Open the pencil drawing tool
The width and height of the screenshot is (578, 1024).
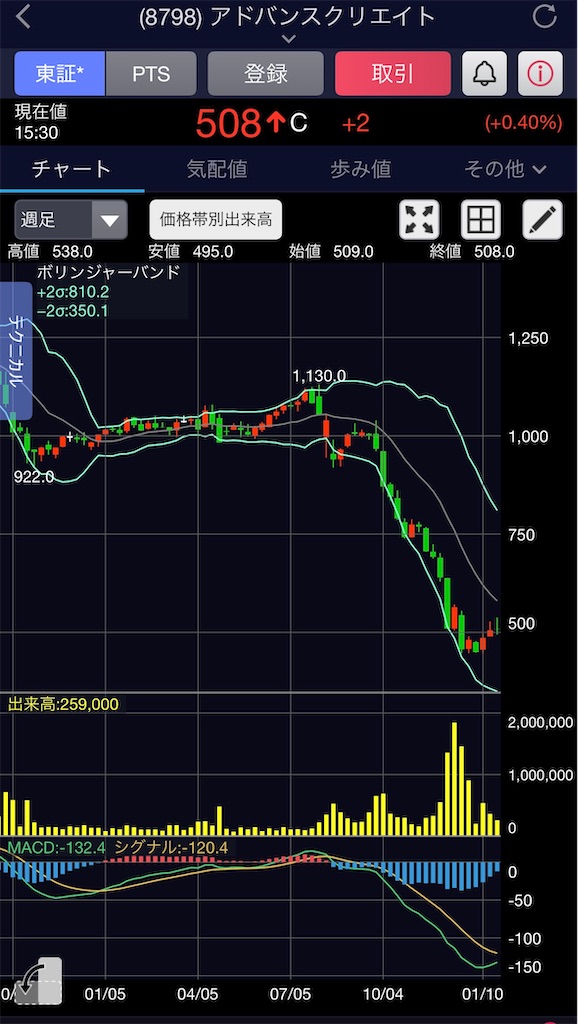point(543,220)
